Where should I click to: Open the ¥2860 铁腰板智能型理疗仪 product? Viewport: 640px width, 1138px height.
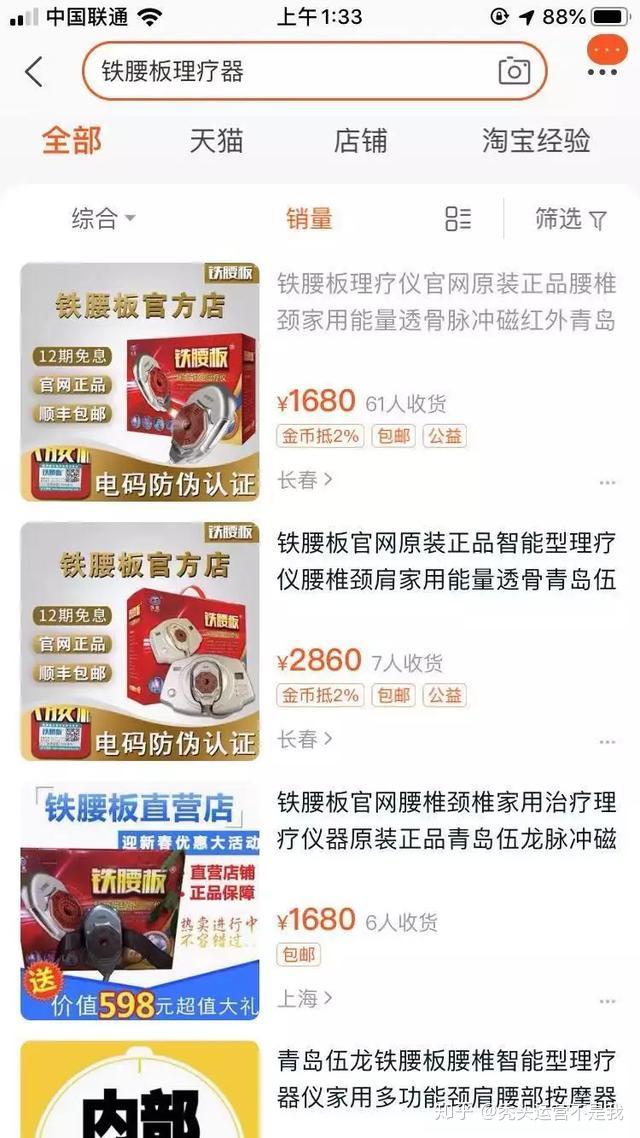pyautogui.click(x=445, y=561)
